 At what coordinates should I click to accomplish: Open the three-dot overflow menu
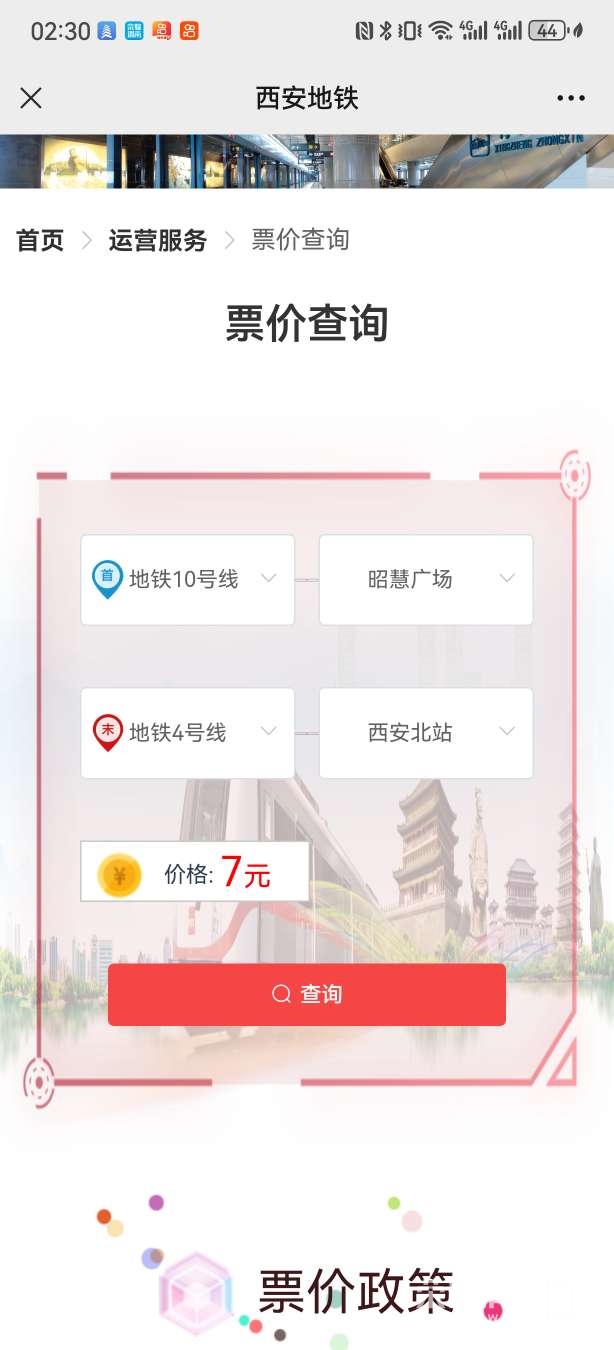[570, 98]
